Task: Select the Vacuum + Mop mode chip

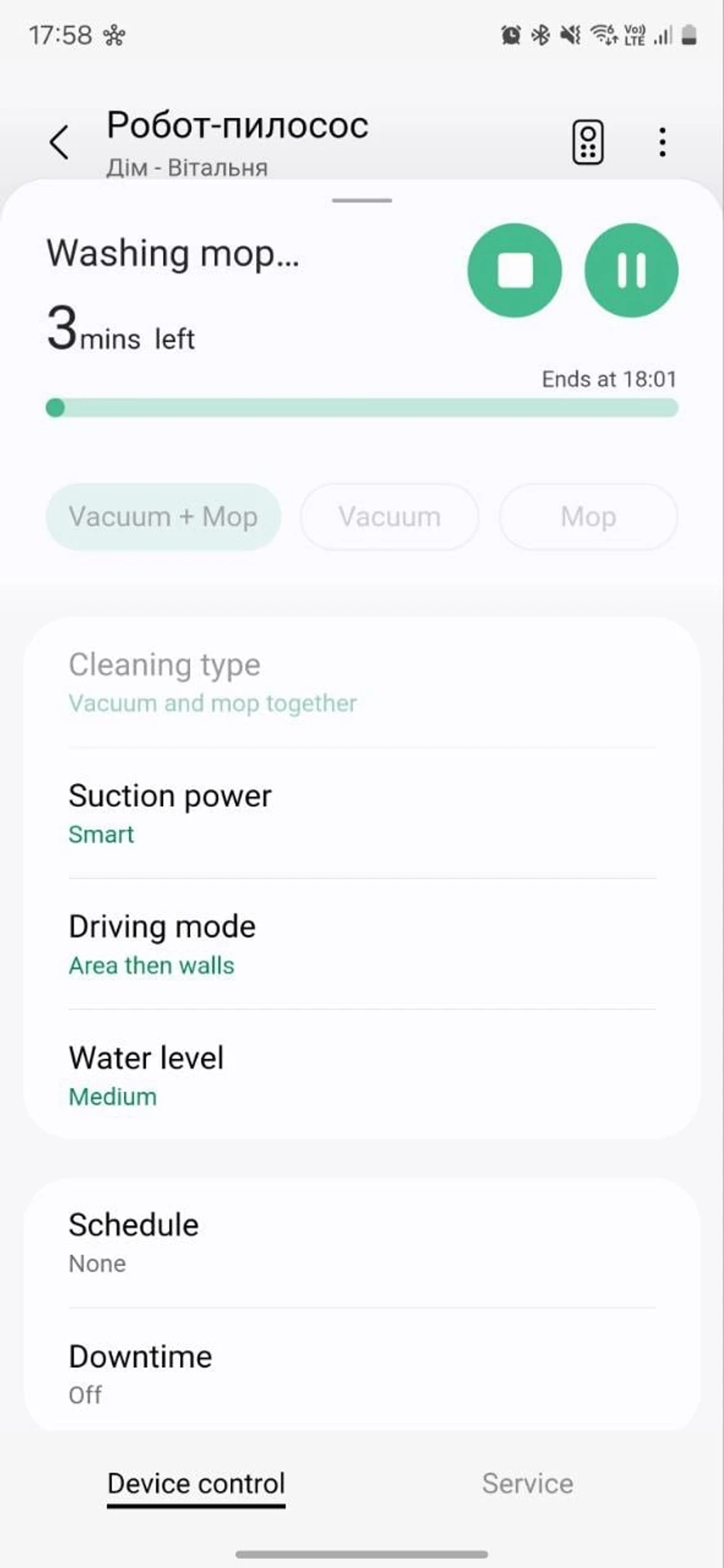Action: 163,517
